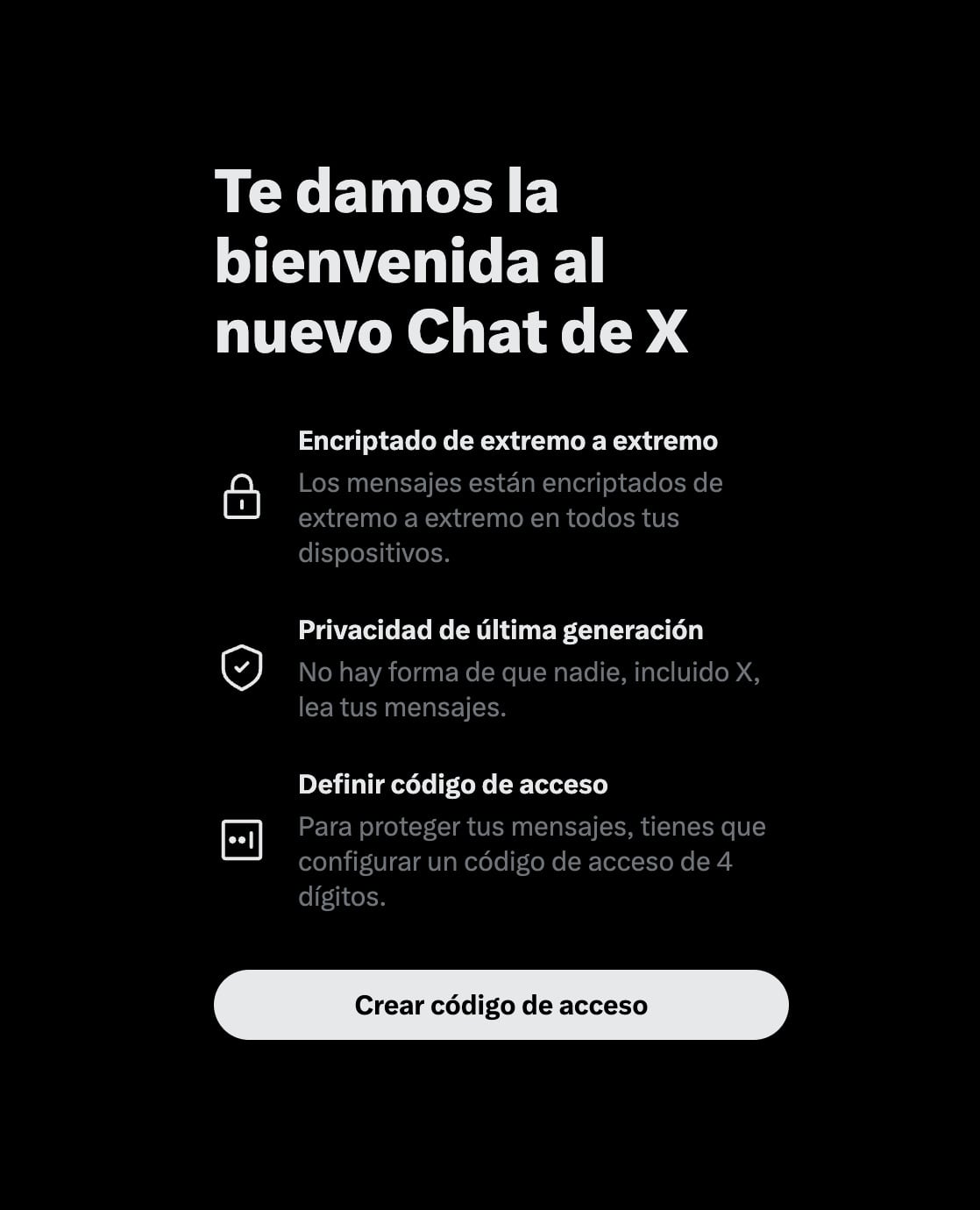Select the Definir código de acceso heading
The image size is (980, 1210).
[x=454, y=785]
